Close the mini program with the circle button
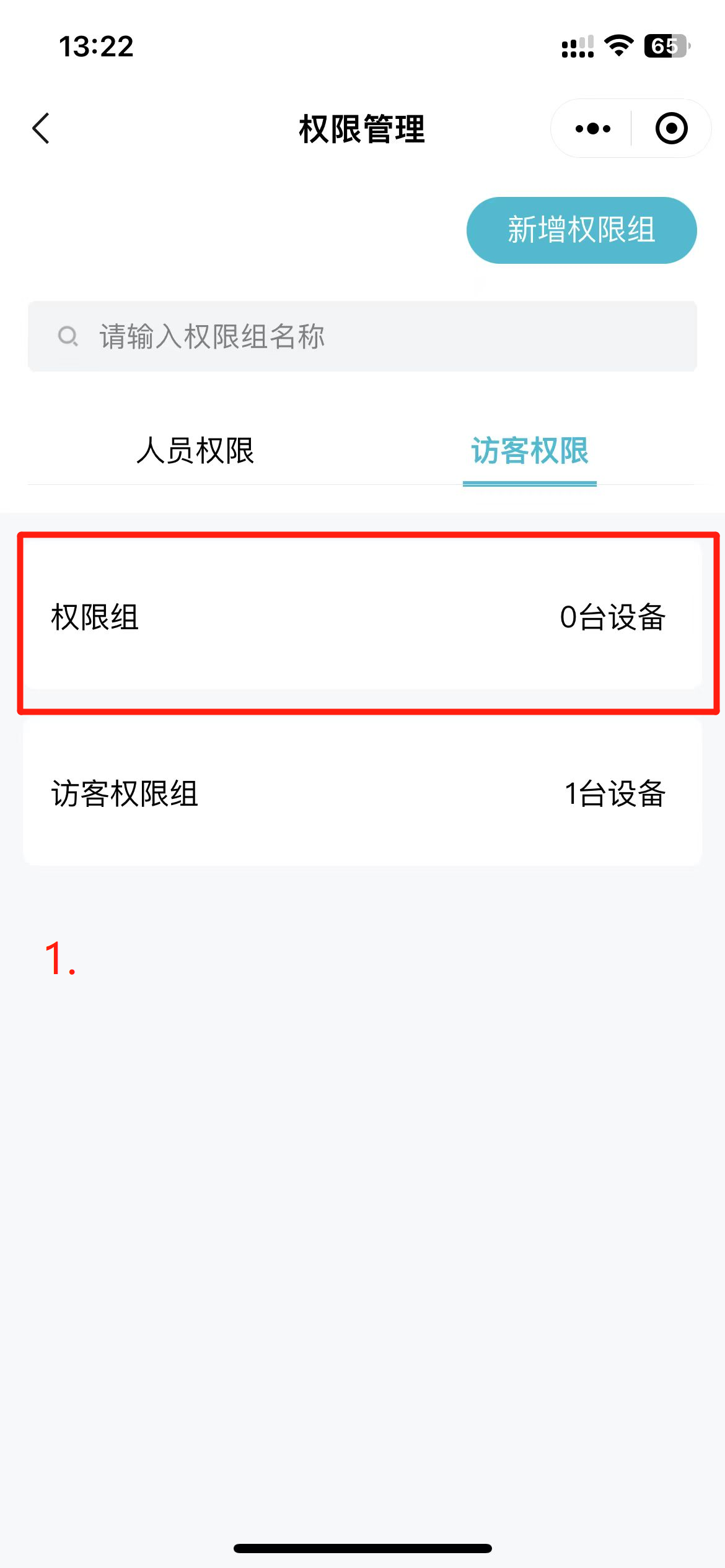 click(x=671, y=129)
